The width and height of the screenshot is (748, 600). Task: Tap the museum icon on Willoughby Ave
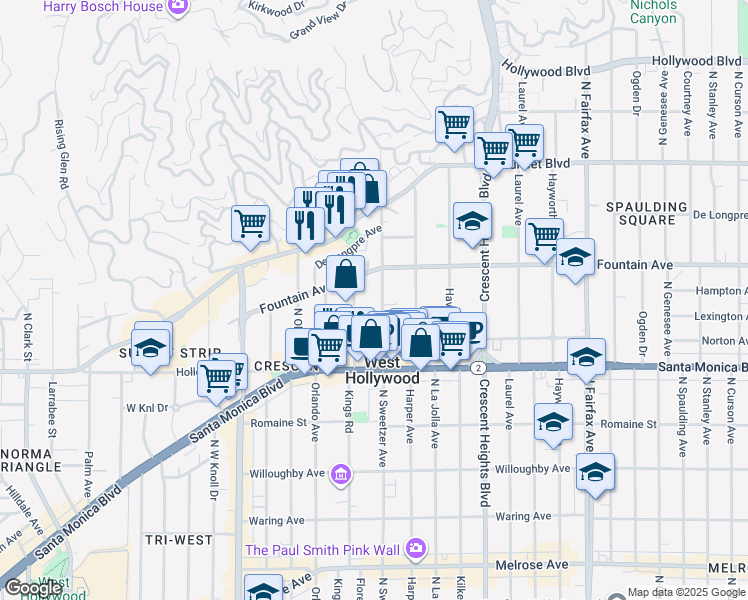341,472
